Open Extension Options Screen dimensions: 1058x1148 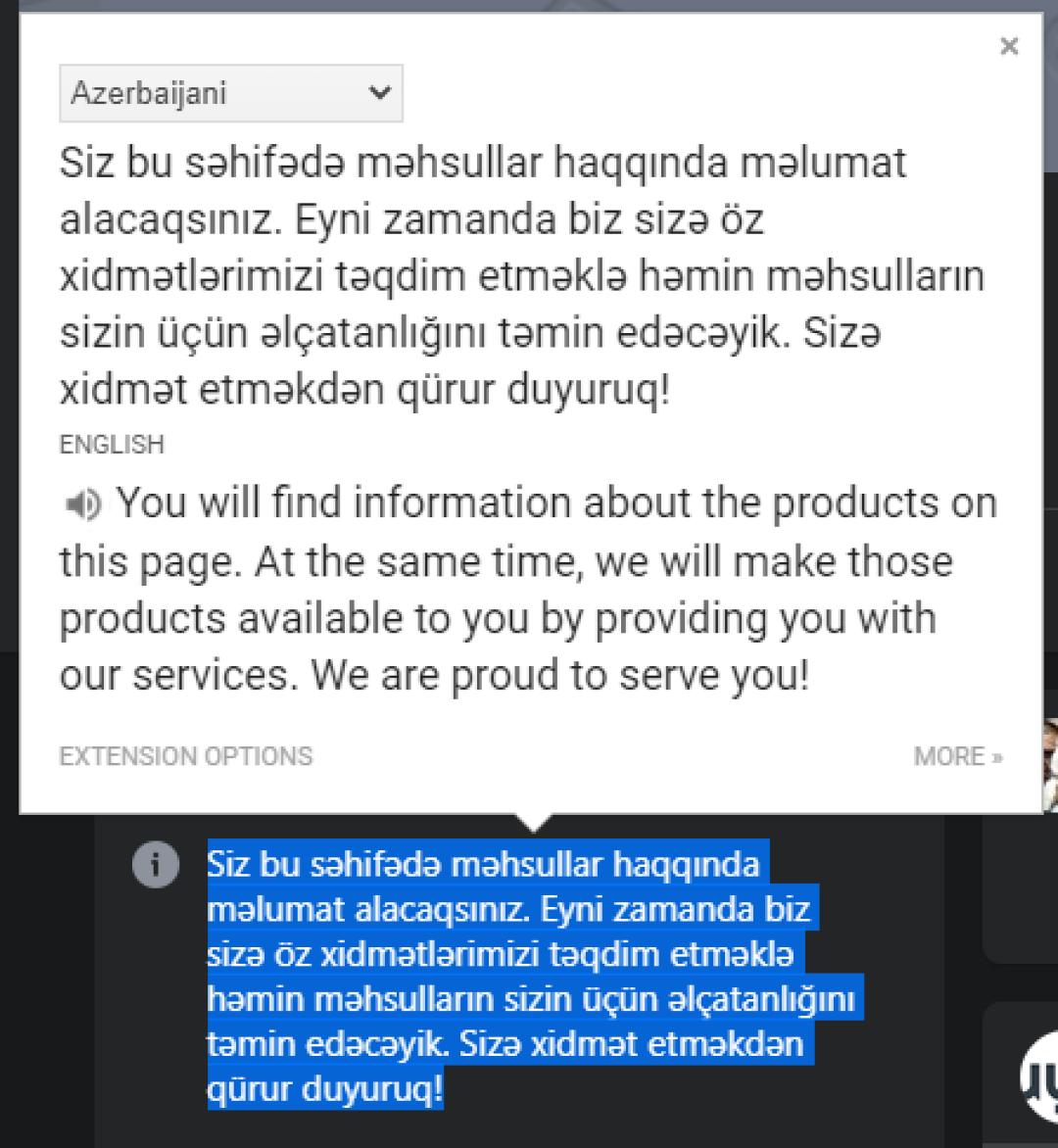point(186,756)
